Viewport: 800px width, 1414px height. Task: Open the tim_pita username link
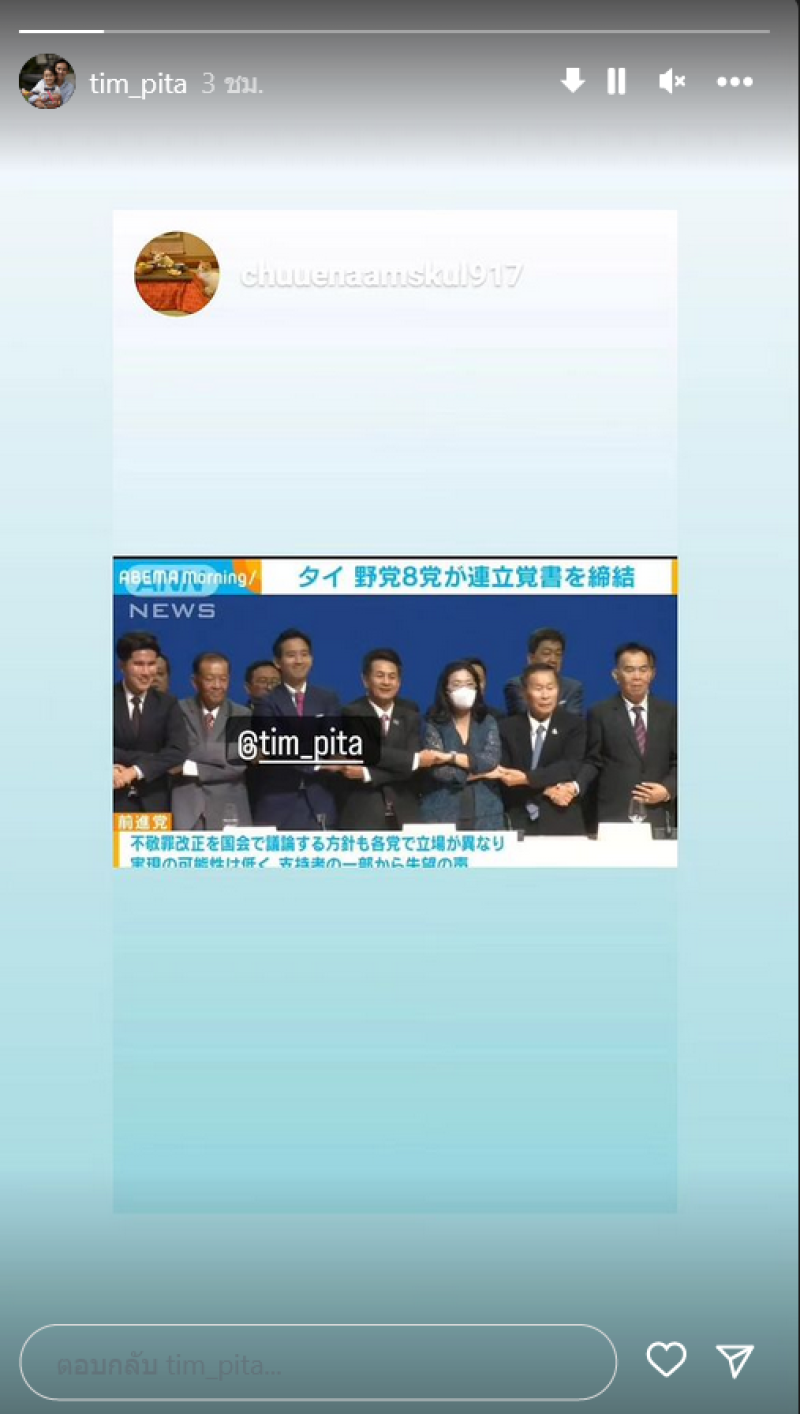coord(138,83)
